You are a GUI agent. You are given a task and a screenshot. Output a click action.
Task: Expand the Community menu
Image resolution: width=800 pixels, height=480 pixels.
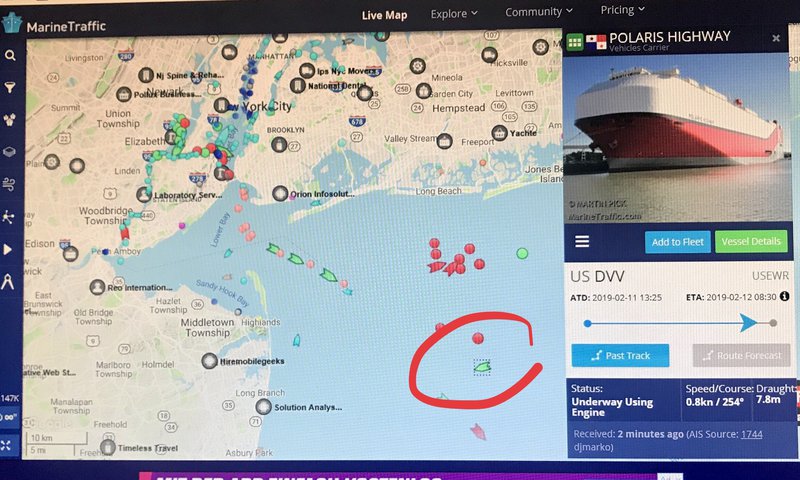coord(540,12)
